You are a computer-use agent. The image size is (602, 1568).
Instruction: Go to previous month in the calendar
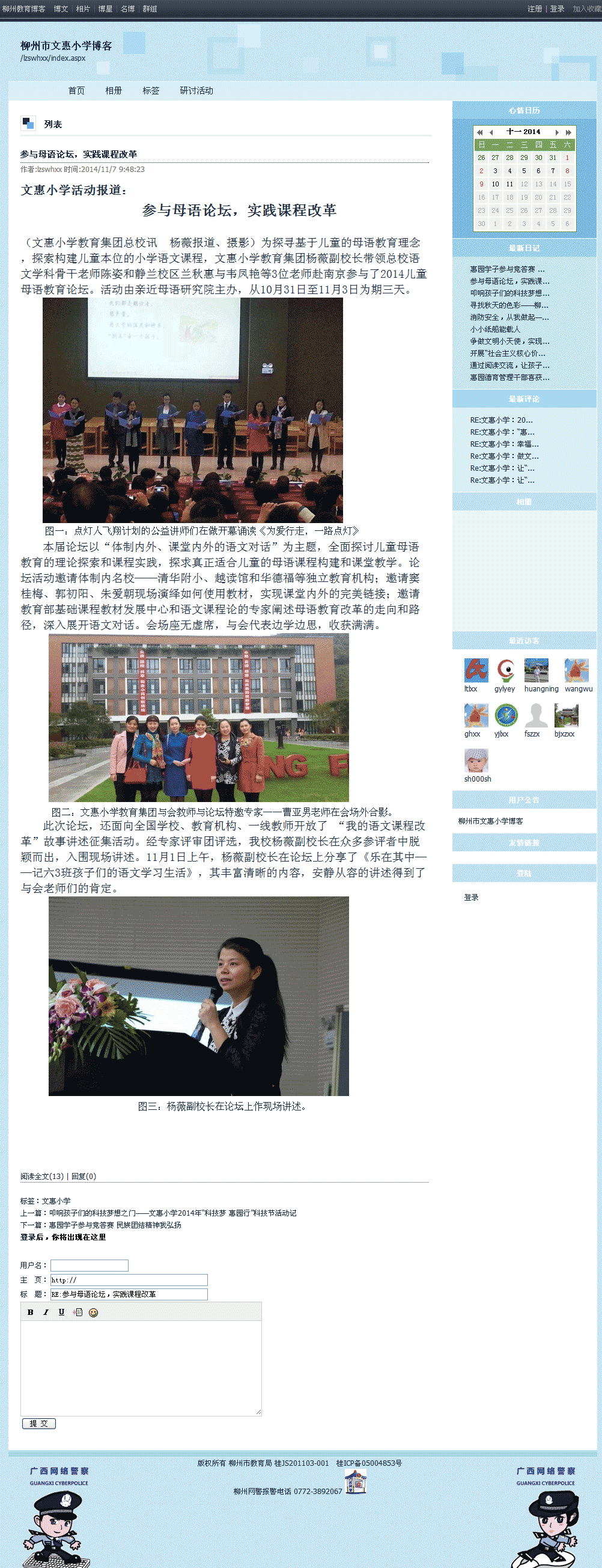491,132
